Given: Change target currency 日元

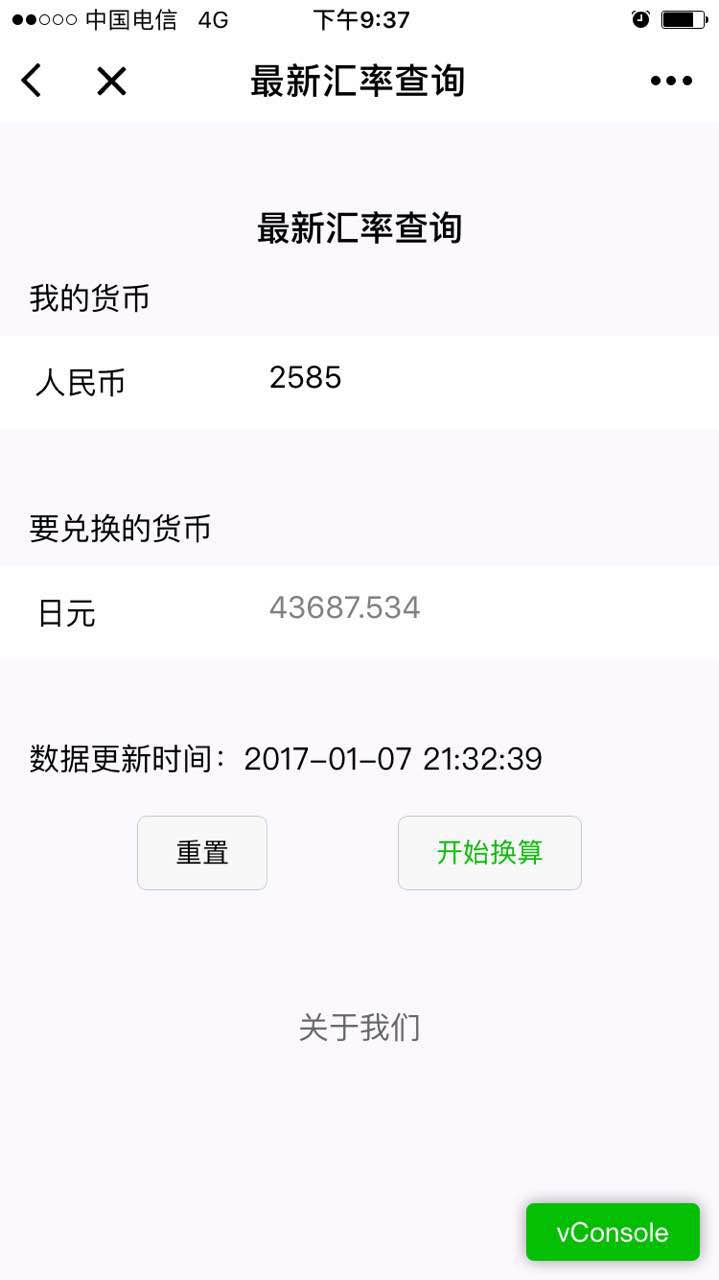Looking at the screenshot, I should (x=67, y=613).
